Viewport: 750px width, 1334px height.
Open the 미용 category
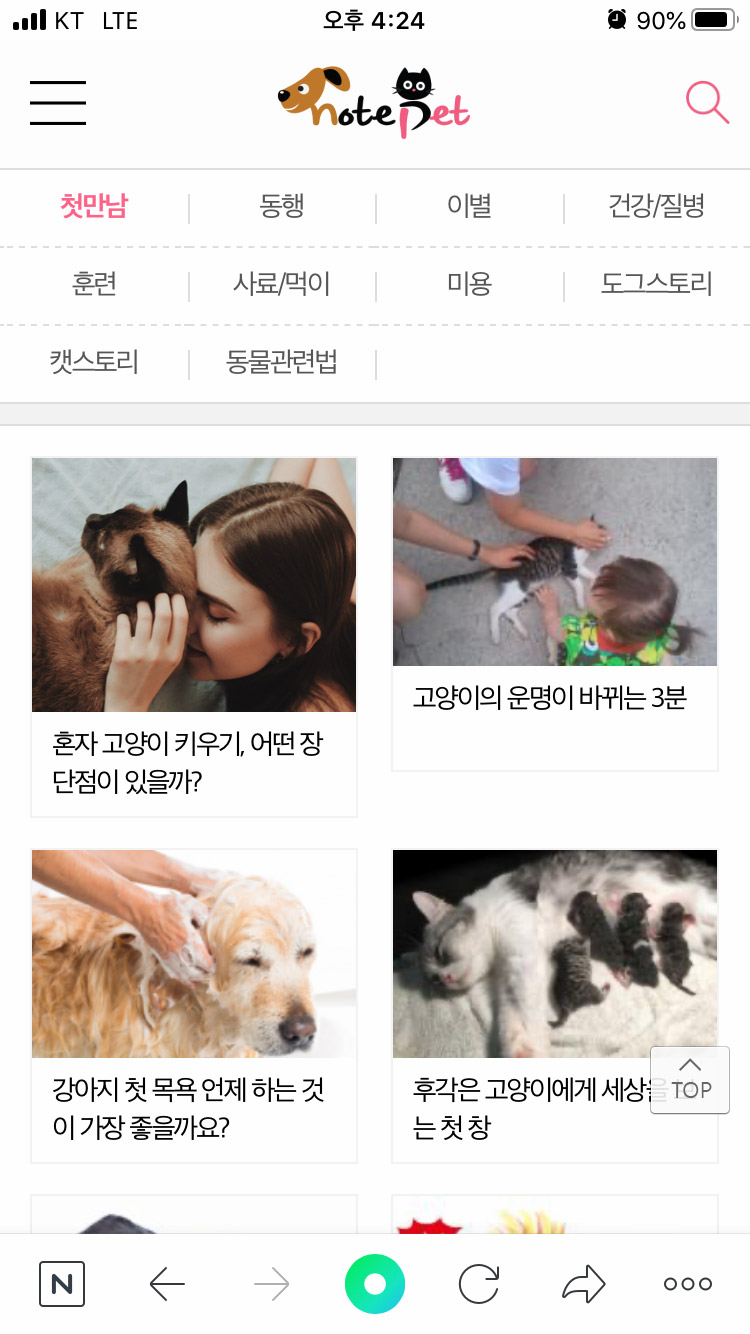469,284
